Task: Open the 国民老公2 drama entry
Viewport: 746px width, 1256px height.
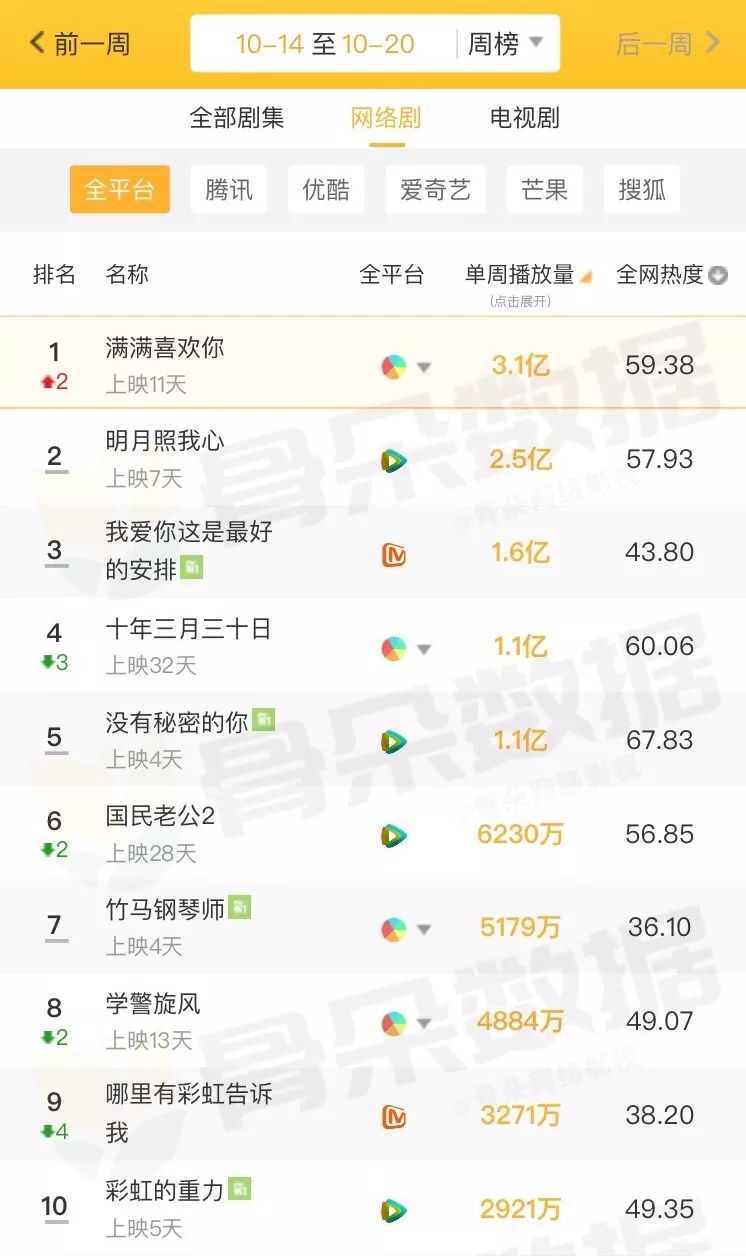Action: tap(160, 817)
